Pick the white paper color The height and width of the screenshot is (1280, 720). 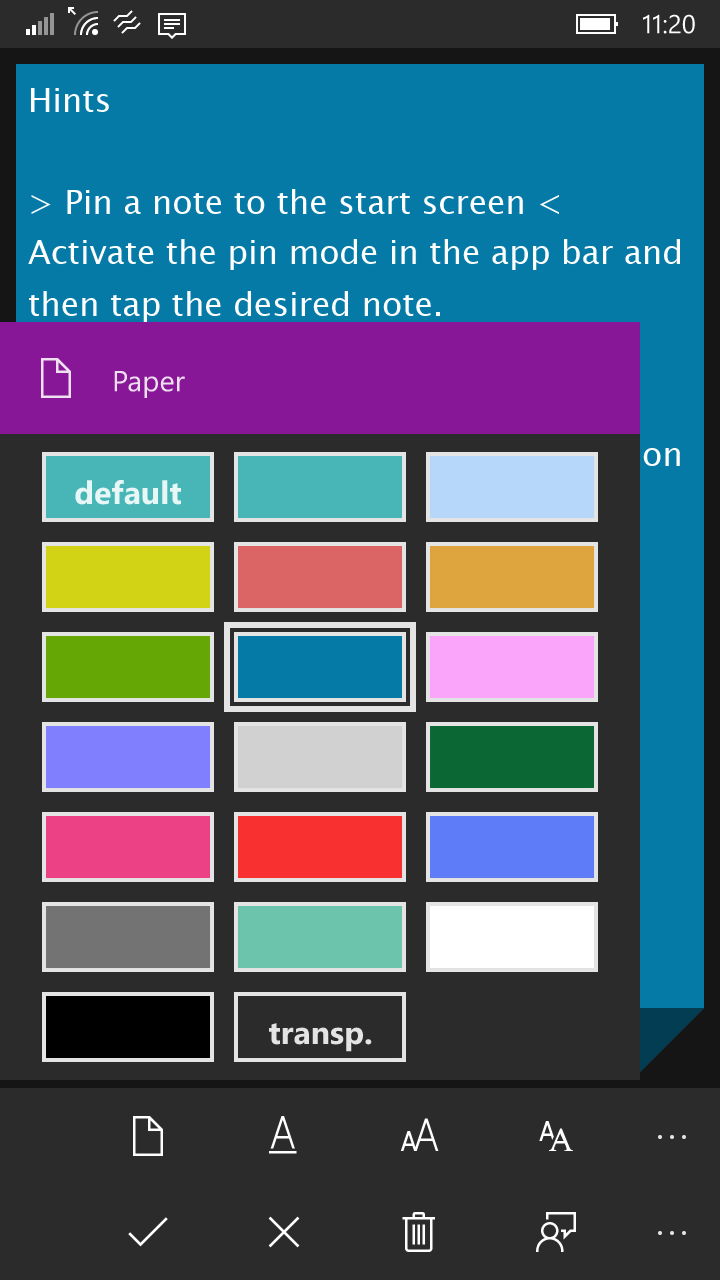(x=512, y=937)
